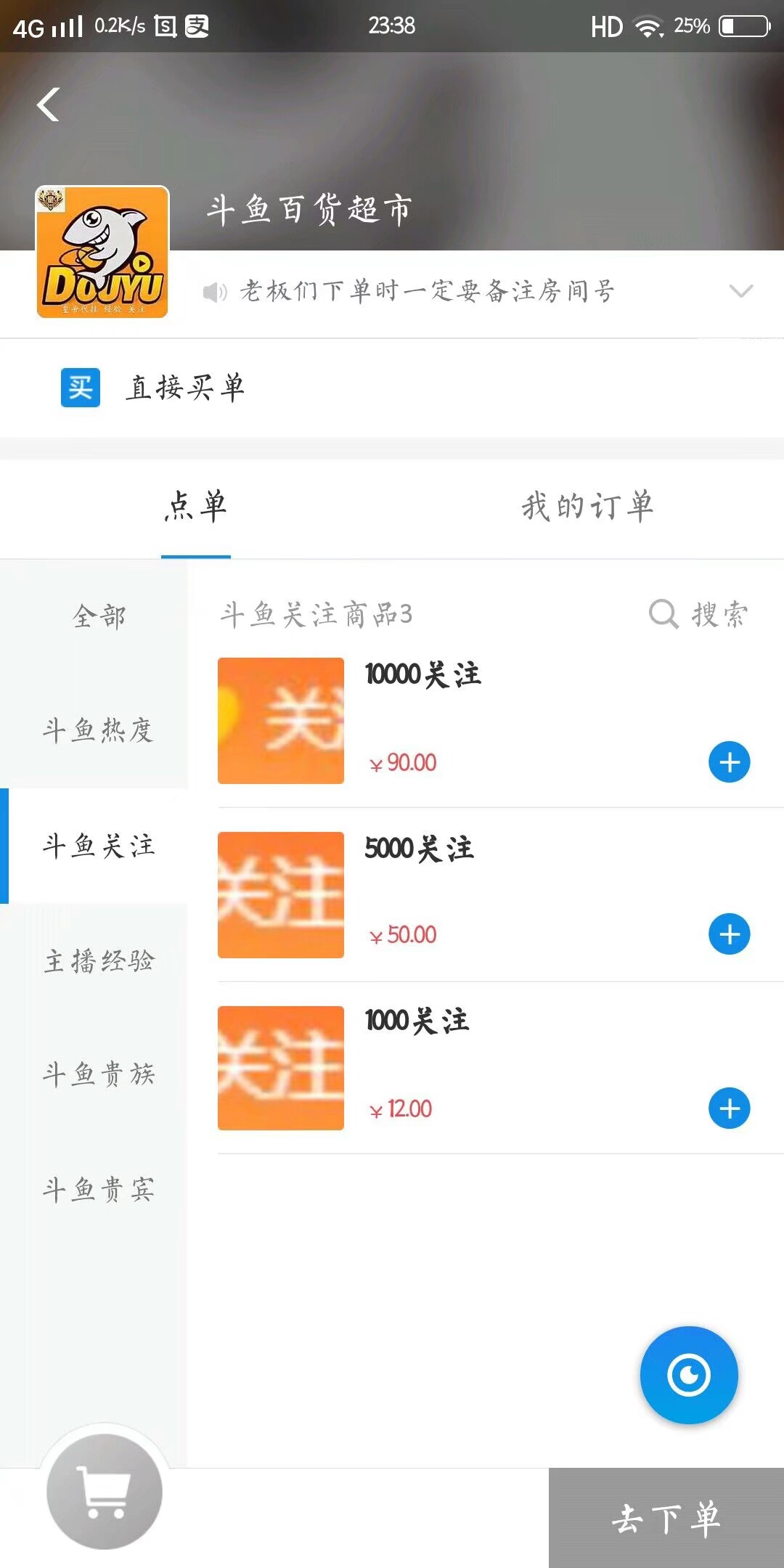The width and height of the screenshot is (784, 1568).
Task: Open the 斗鱼百货超市 shop logo
Action: coord(102,252)
